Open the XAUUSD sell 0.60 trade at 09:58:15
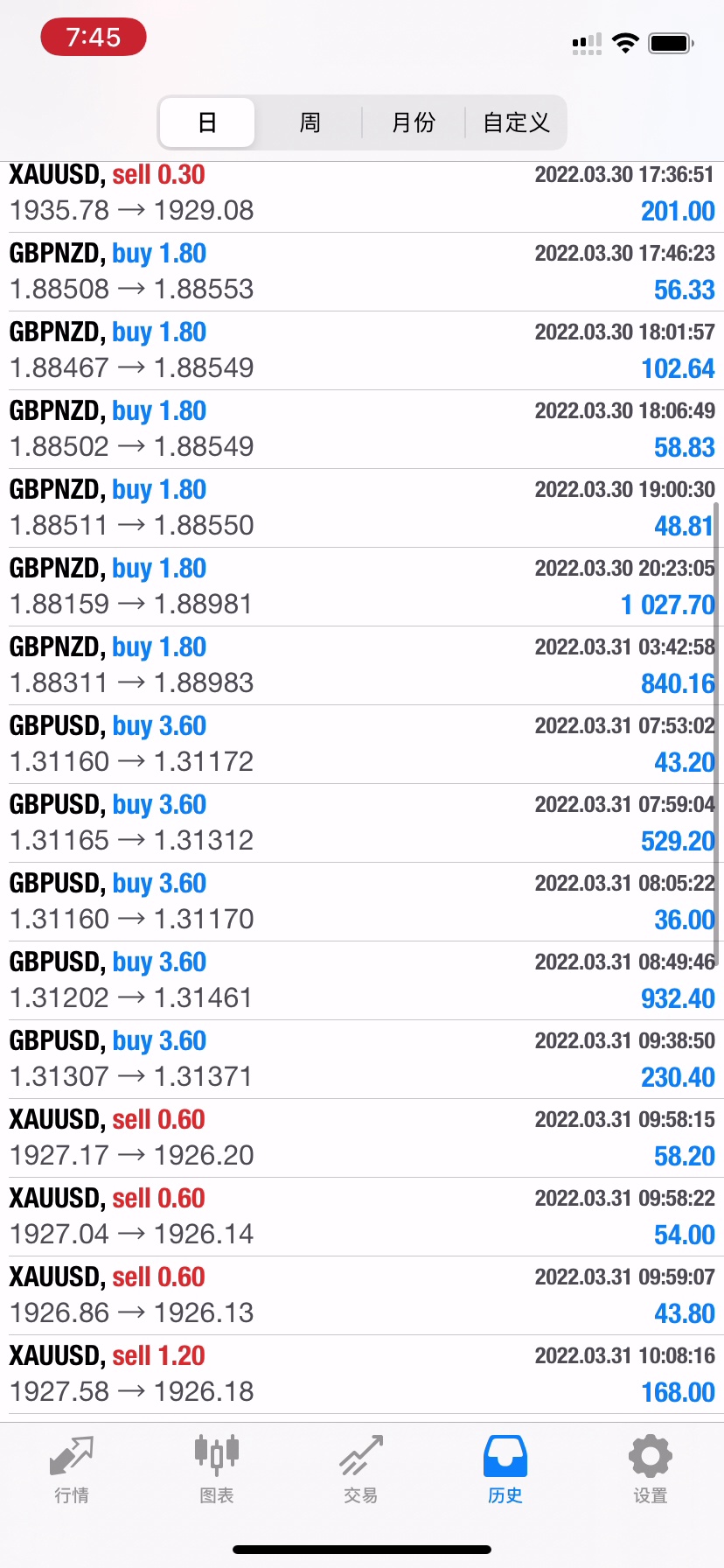This screenshot has height=1568, width=724. (x=362, y=1138)
